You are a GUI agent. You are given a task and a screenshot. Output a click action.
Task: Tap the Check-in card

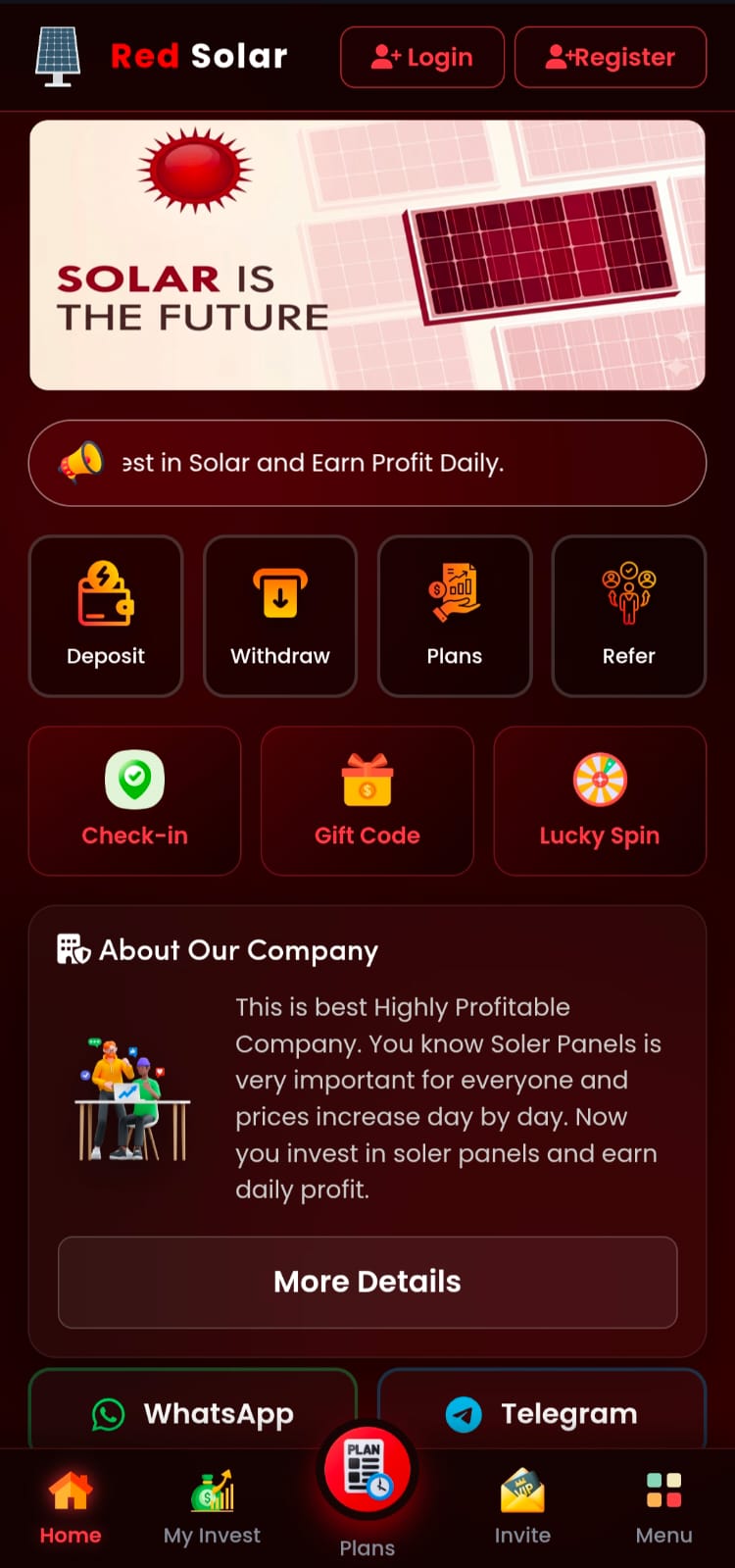(x=134, y=800)
